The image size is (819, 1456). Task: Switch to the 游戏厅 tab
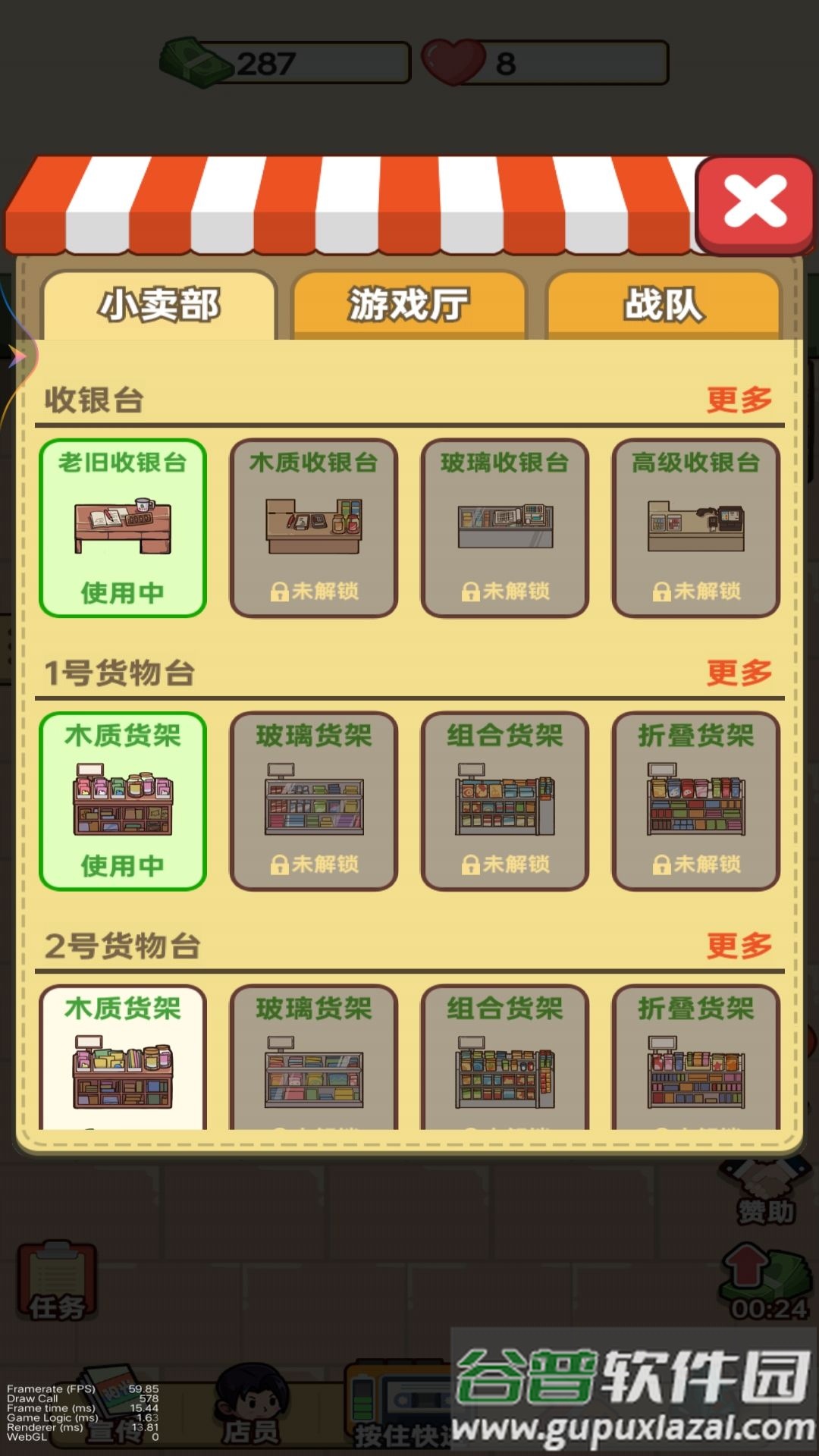[x=409, y=305]
